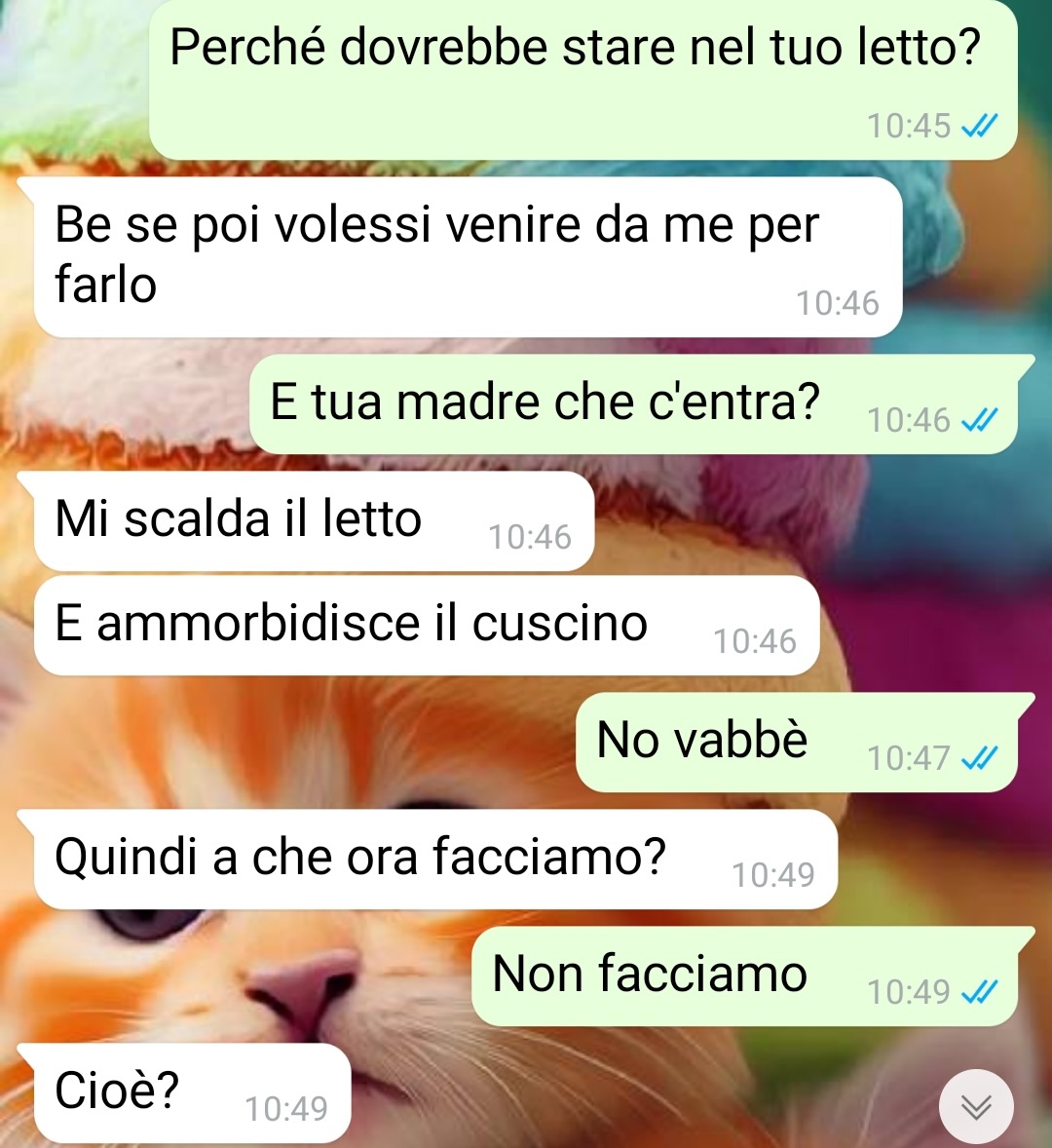Jump to the latest messages
The height and width of the screenshot is (1148, 1052).
click(976, 1107)
